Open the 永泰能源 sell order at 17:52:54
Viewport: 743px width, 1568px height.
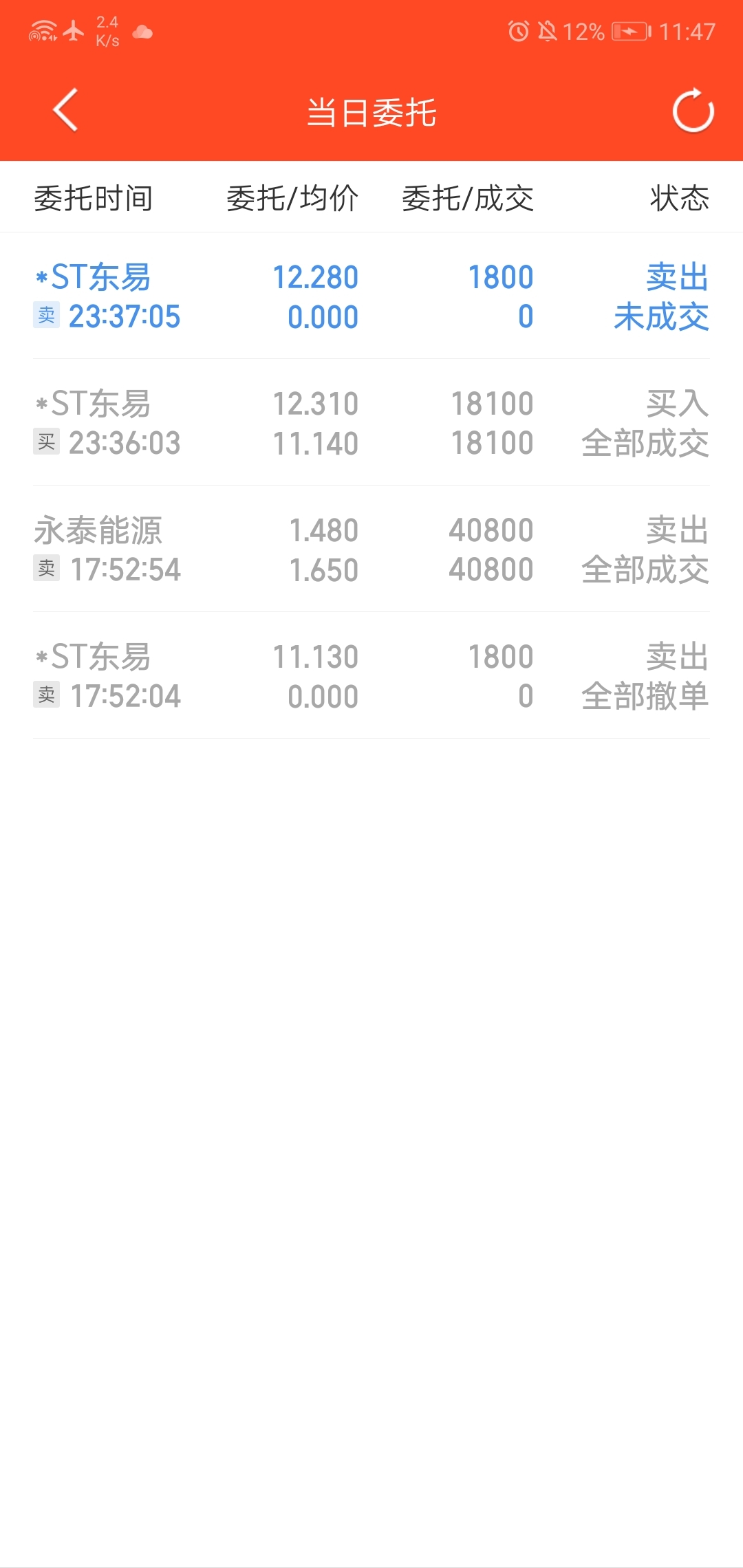[x=371, y=549]
